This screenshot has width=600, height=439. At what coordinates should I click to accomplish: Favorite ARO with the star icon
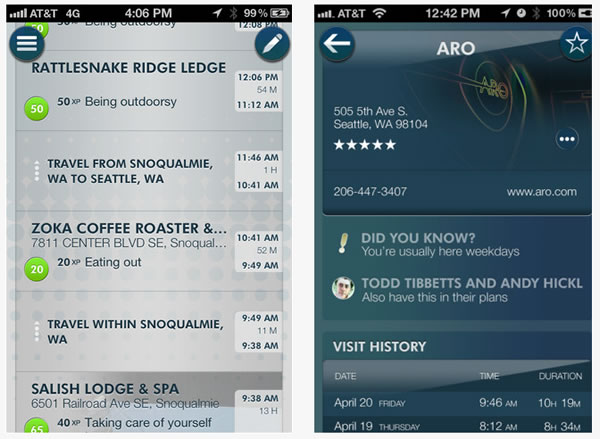(574, 43)
